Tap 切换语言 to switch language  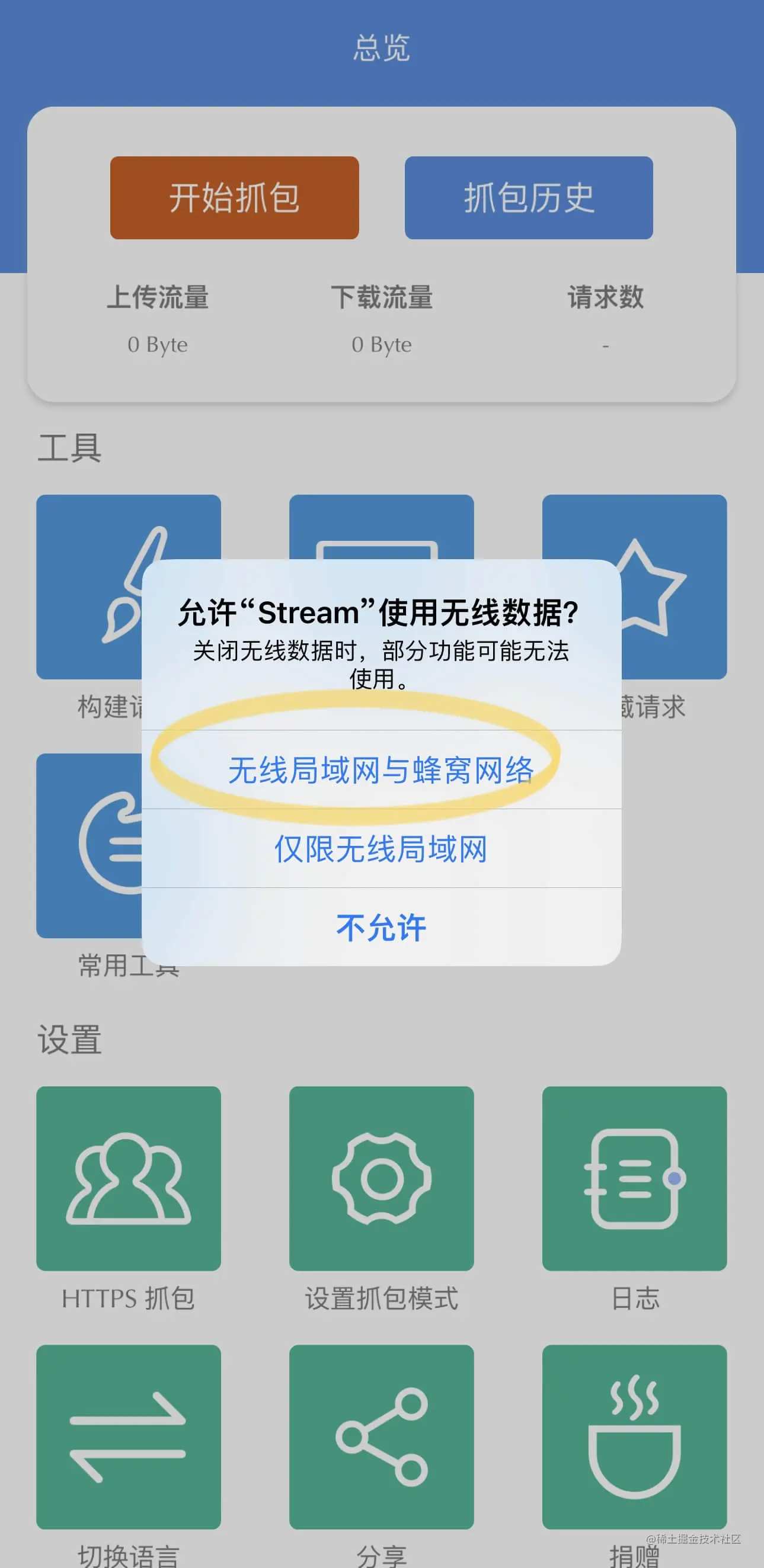(x=129, y=1436)
